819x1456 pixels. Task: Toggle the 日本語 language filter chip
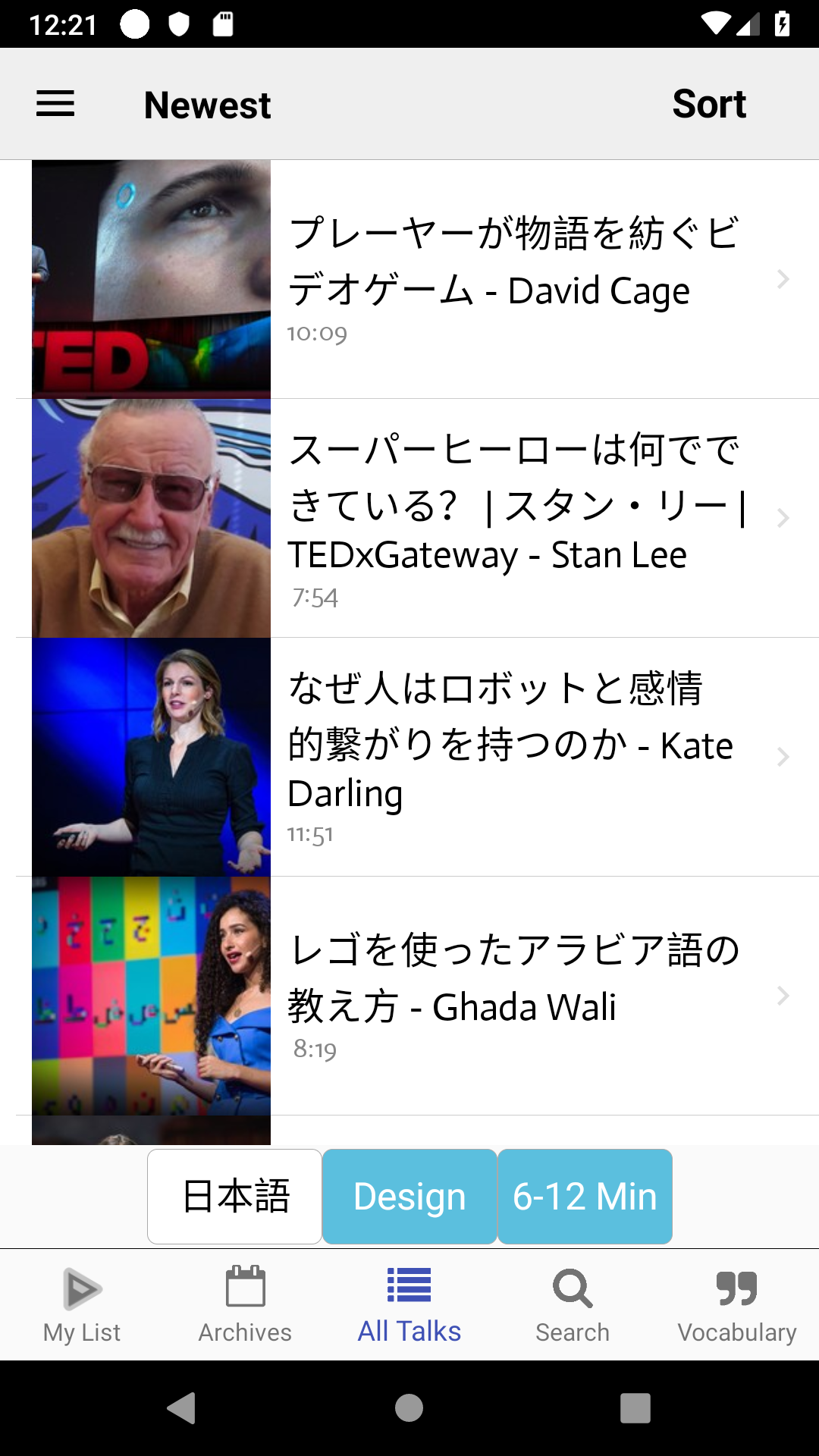pyautogui.click(x=234, y=1196)
